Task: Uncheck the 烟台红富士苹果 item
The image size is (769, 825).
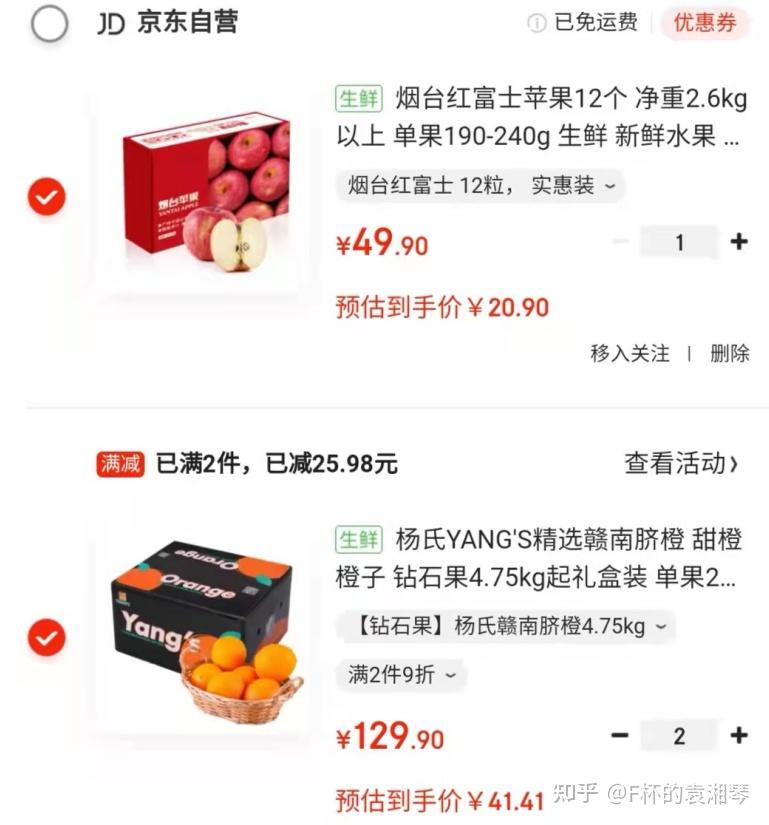Action: (46, 197)
